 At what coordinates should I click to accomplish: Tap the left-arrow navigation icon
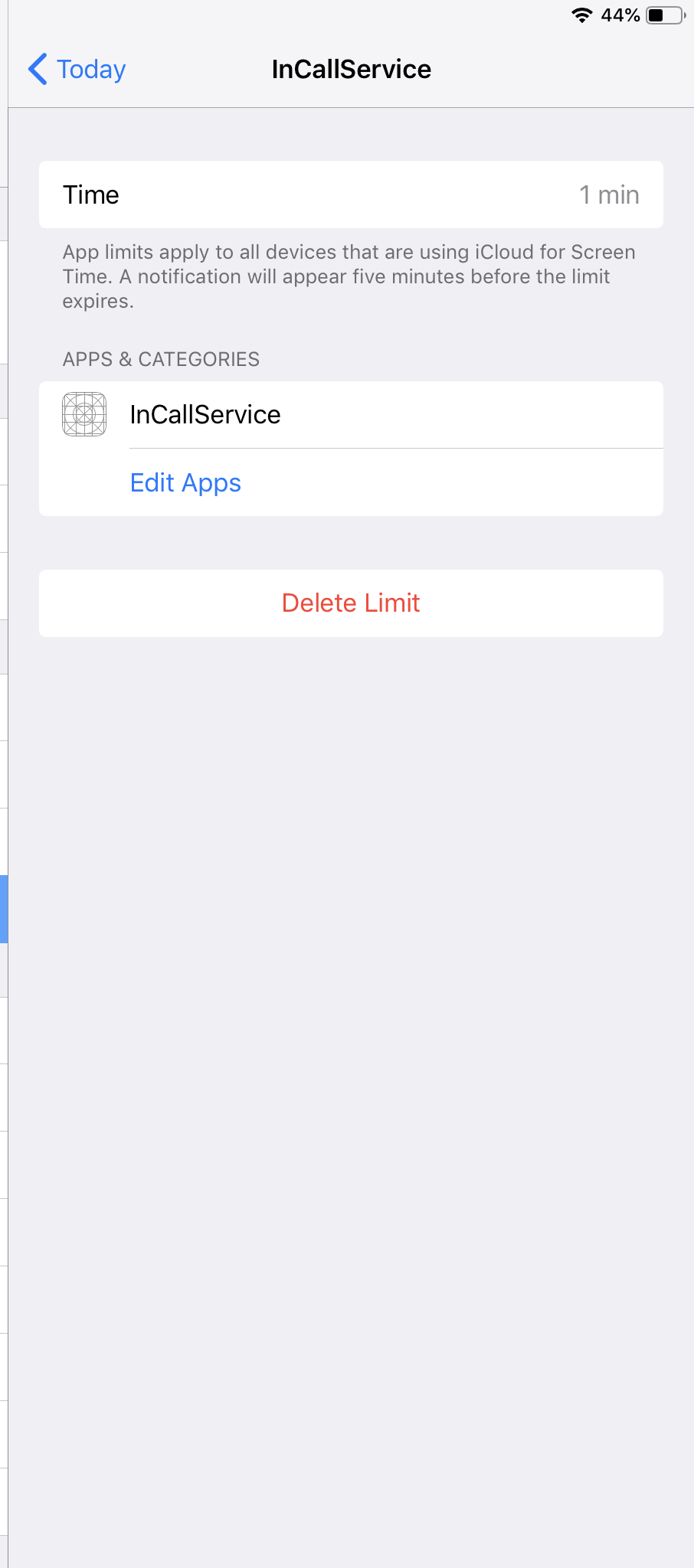[x=37, y=69]
